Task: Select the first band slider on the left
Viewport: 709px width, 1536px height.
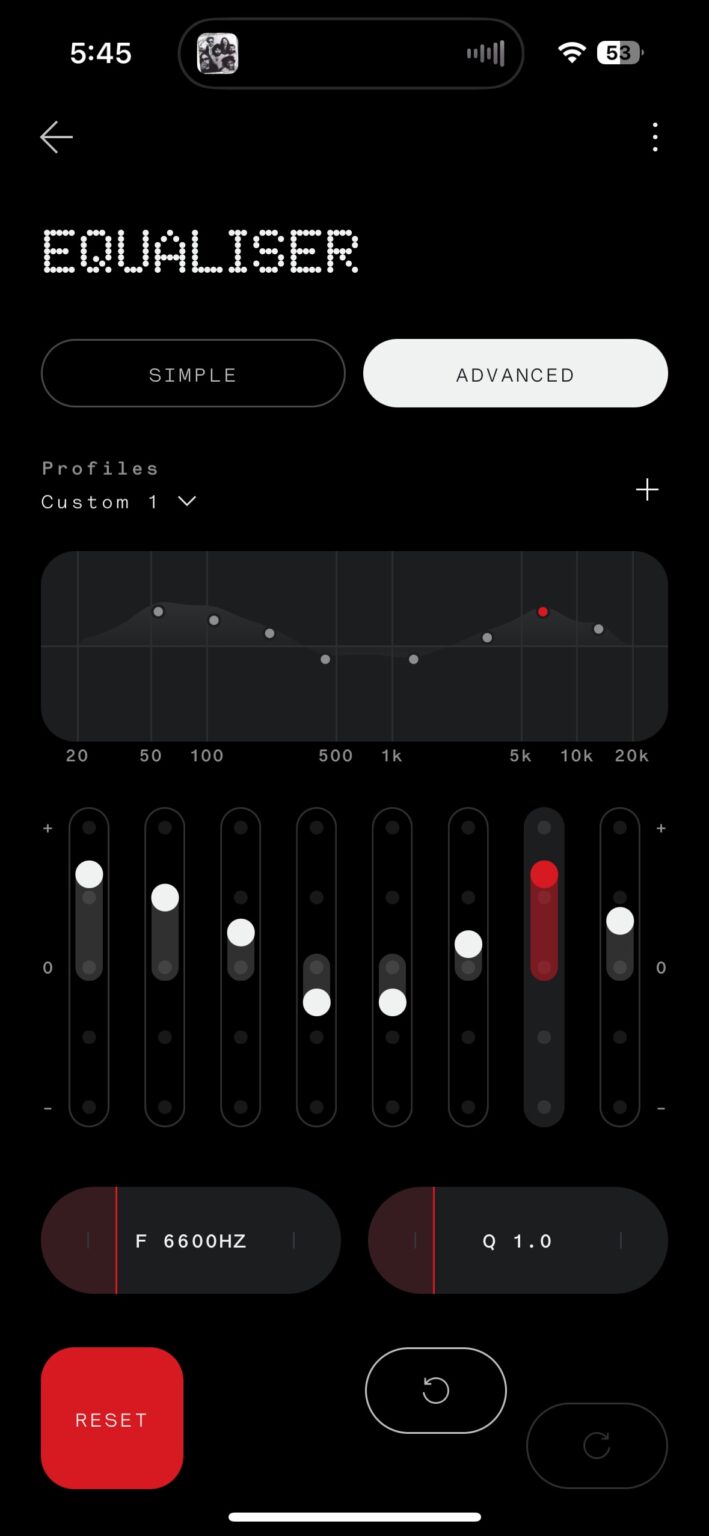Action: (x=89, y=874)
